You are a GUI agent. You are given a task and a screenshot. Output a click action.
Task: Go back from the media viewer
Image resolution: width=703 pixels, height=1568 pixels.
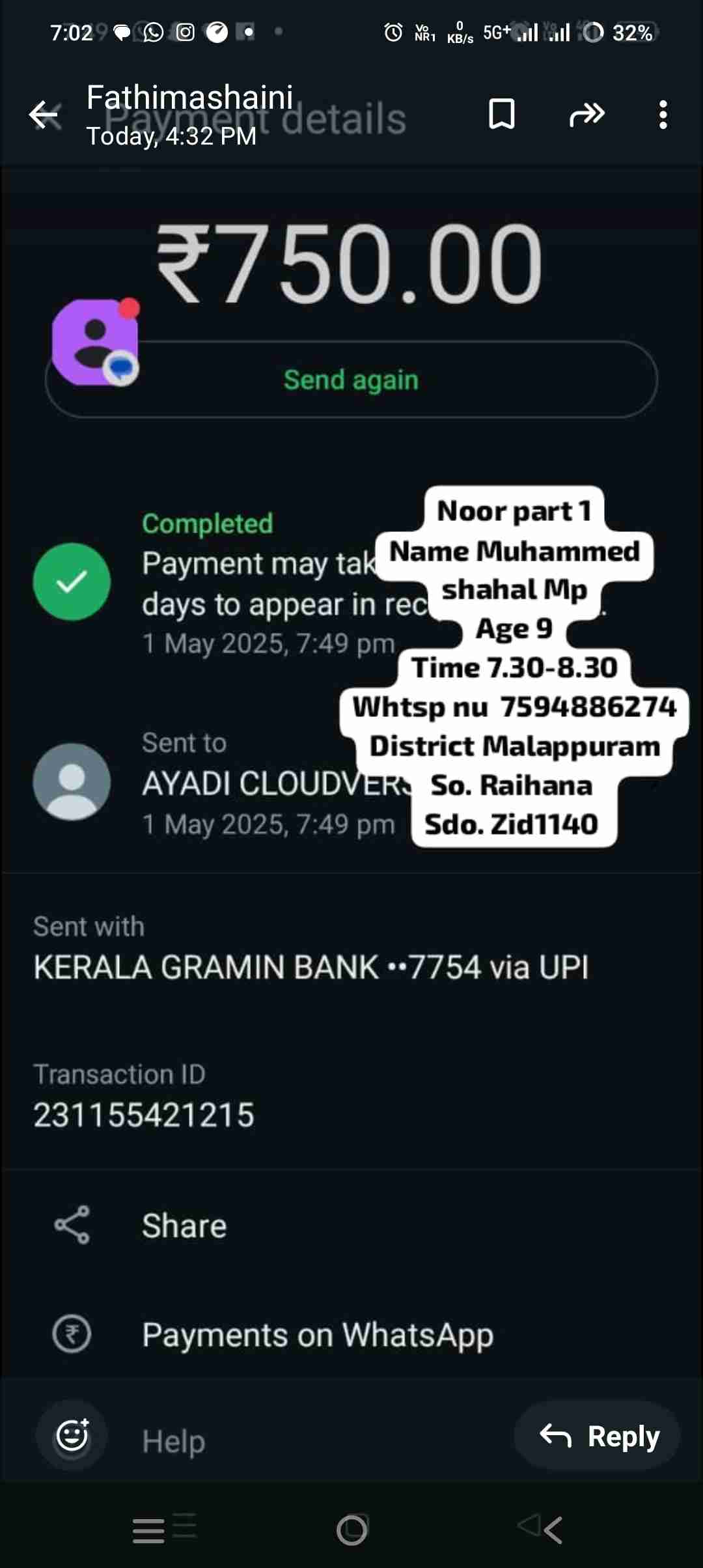pos(43,115)
